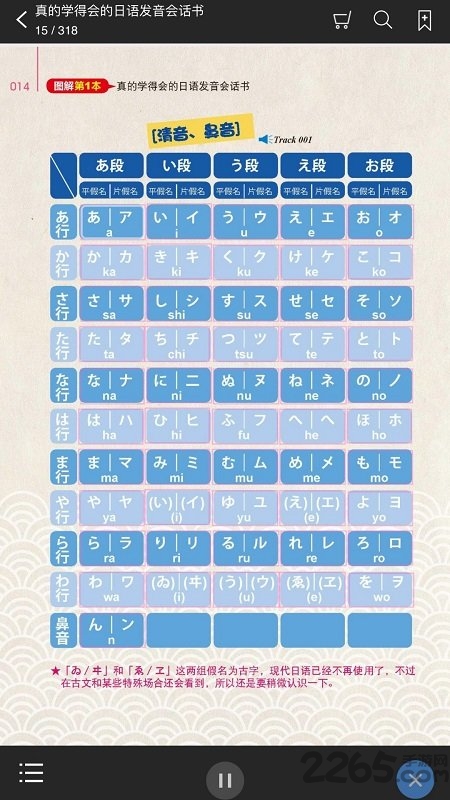Viewport: 450px width, 800px height.
Task: Play Track 001 speaker icon
Action: tap(265, 139)
